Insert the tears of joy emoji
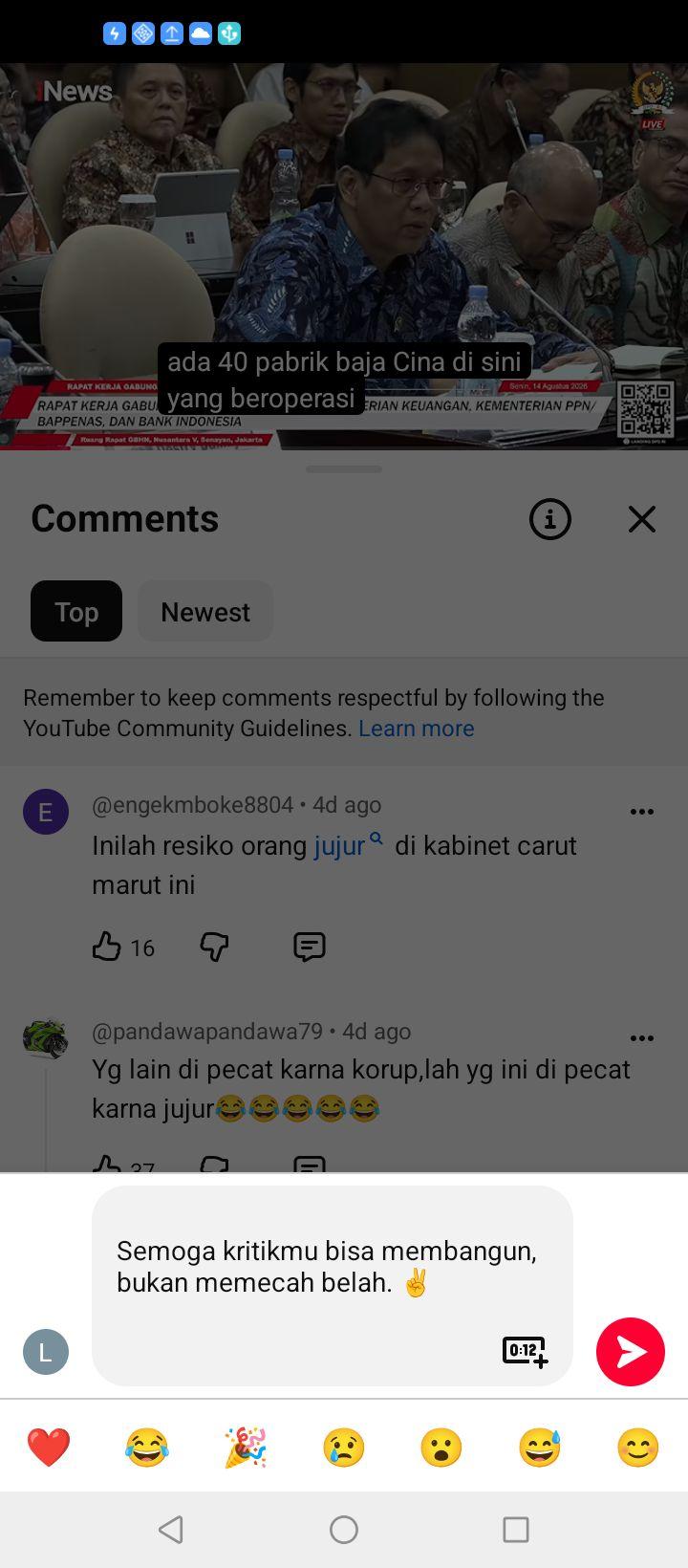The height and width of the screenshot is (1568, 688). (x=147, y=1447)
